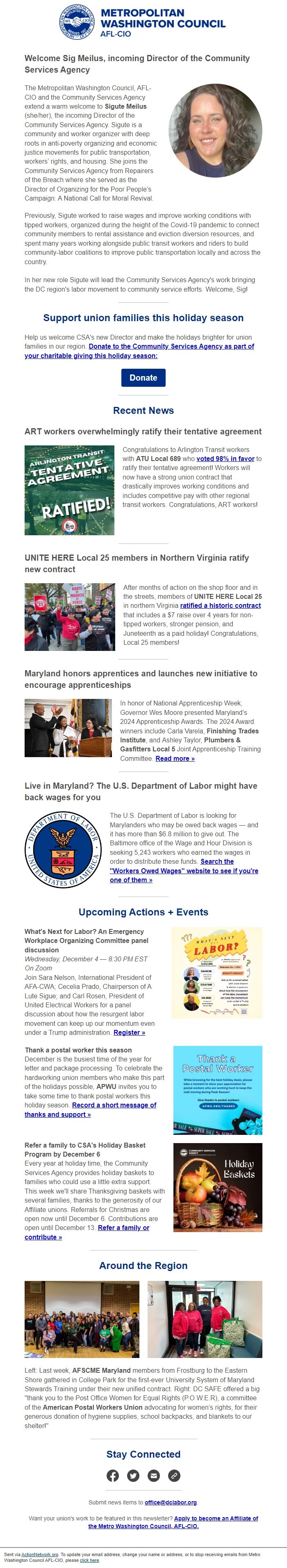Tap 'Read more »' on the apprenticeship story
Viewport: 287px width, 1568px height.
pyautogui.click(x=175, y=758)
